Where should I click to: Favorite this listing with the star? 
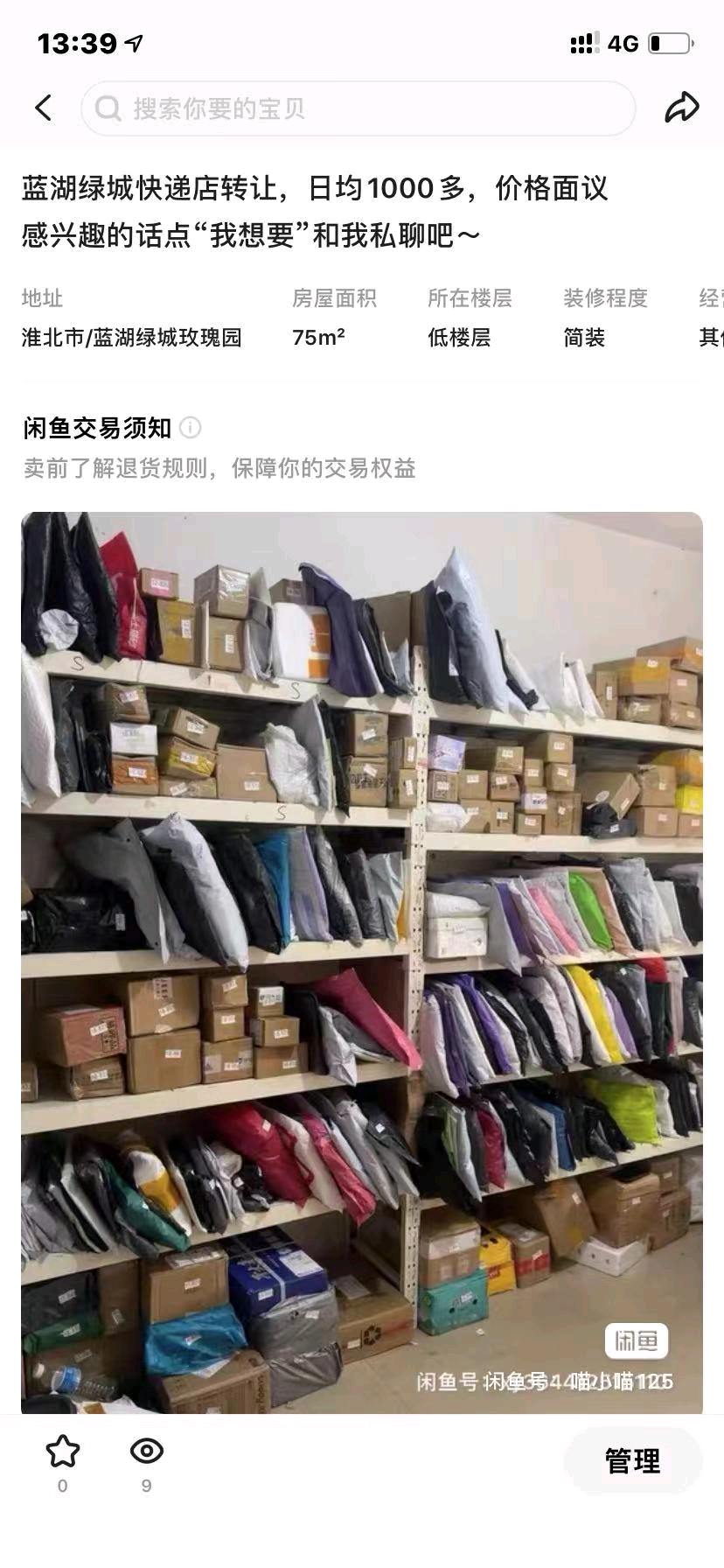tap(62, 1452)
